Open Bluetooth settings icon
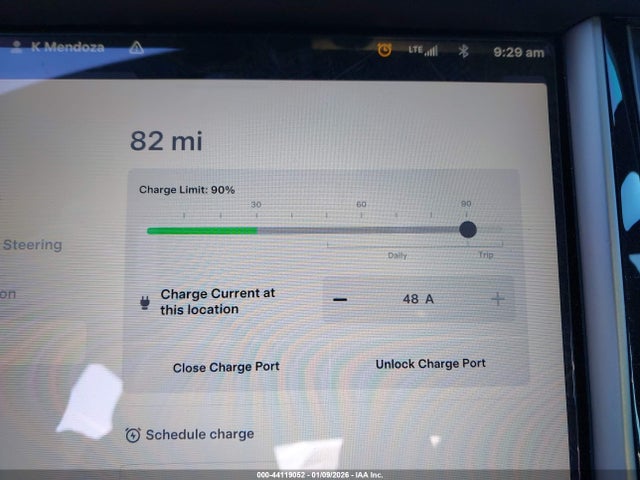Image resolution: width=640 pixels, height=480 pixels. tap(463, 51)
